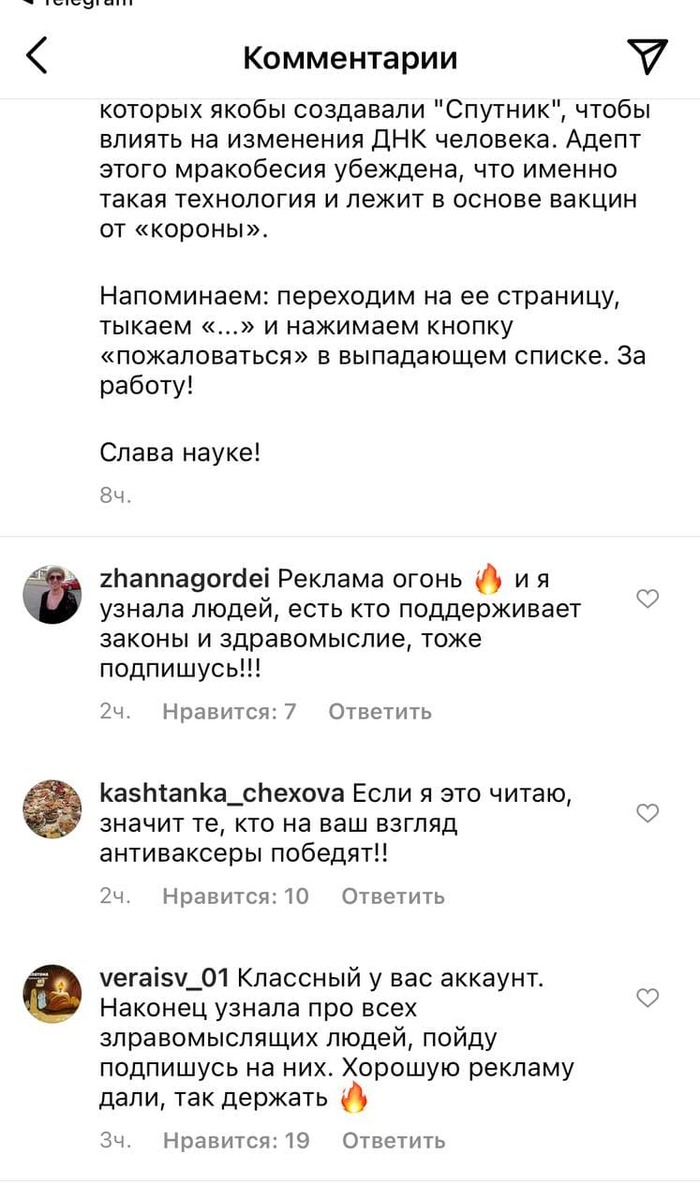Reply to veraisv_01's comment
The width and height of the screenshot is (700, 1199).
(x=393, y=1140)
